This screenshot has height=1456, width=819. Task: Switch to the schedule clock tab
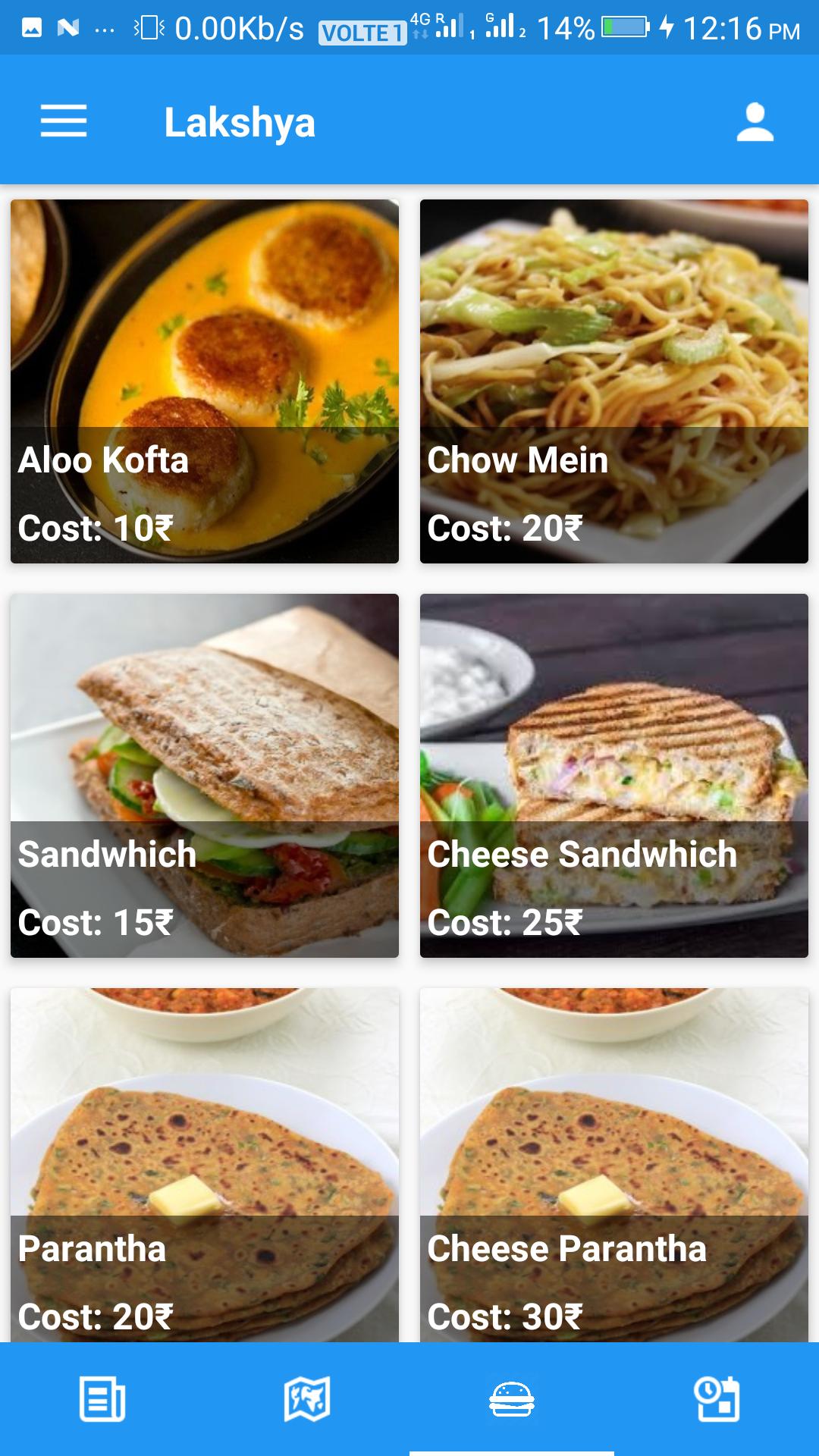(x=717, y=1398)
